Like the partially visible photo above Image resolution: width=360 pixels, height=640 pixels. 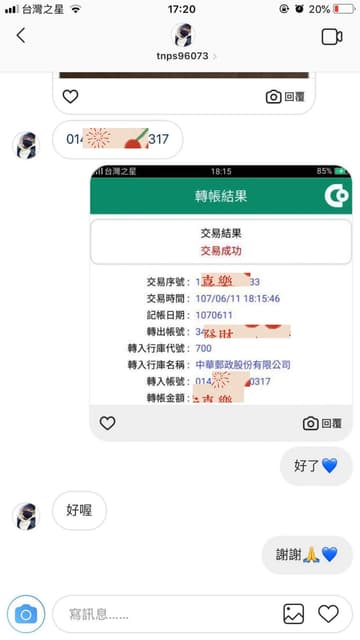click(70, 96)
